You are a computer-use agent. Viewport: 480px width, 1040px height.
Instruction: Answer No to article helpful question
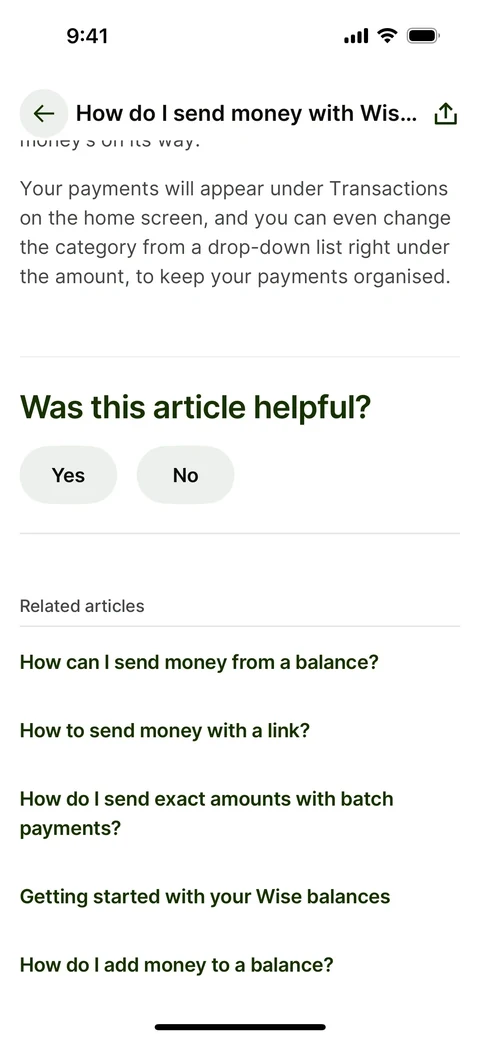[x=186, y=475]
